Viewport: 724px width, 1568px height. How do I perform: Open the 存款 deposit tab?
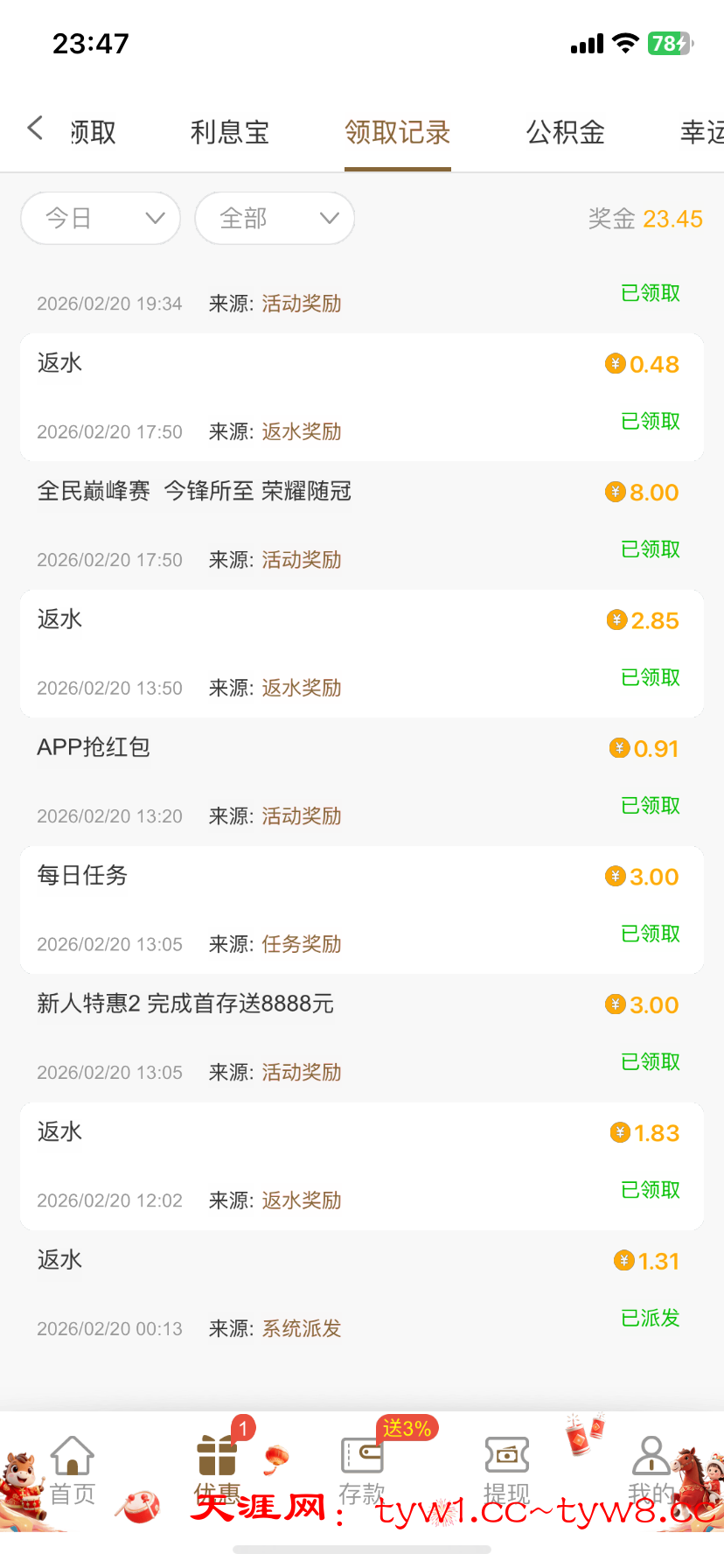362,1470
